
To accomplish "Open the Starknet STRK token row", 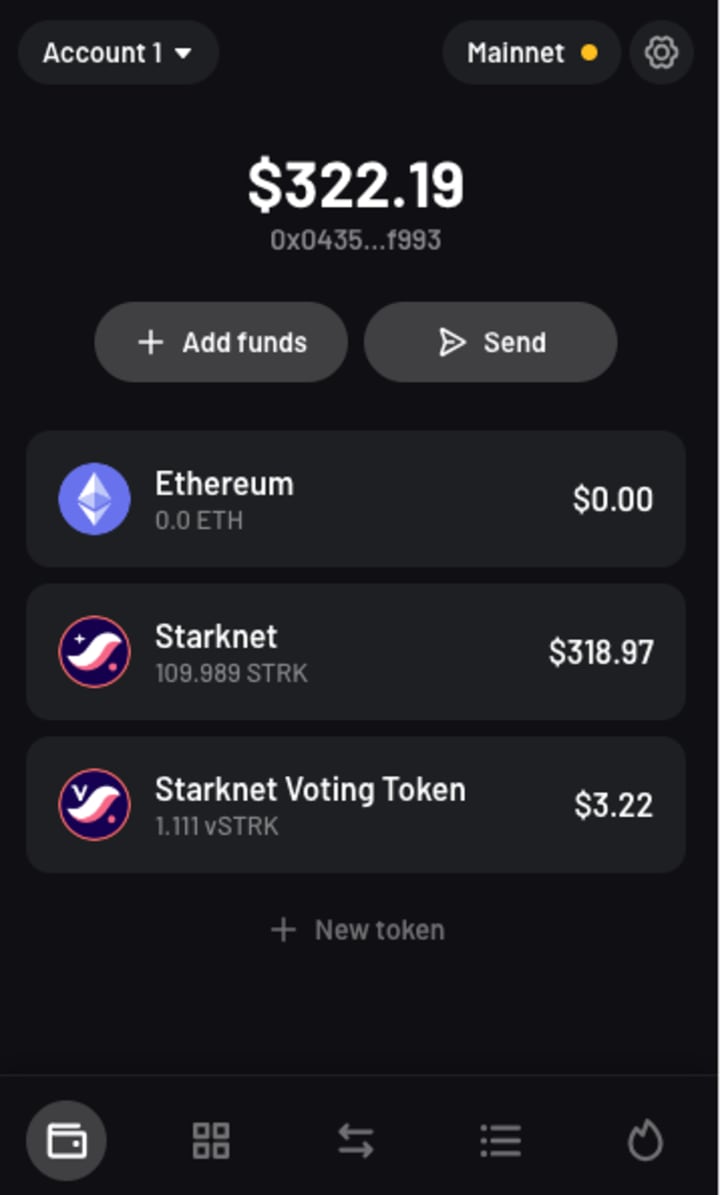I will click(x=356, y=652).
